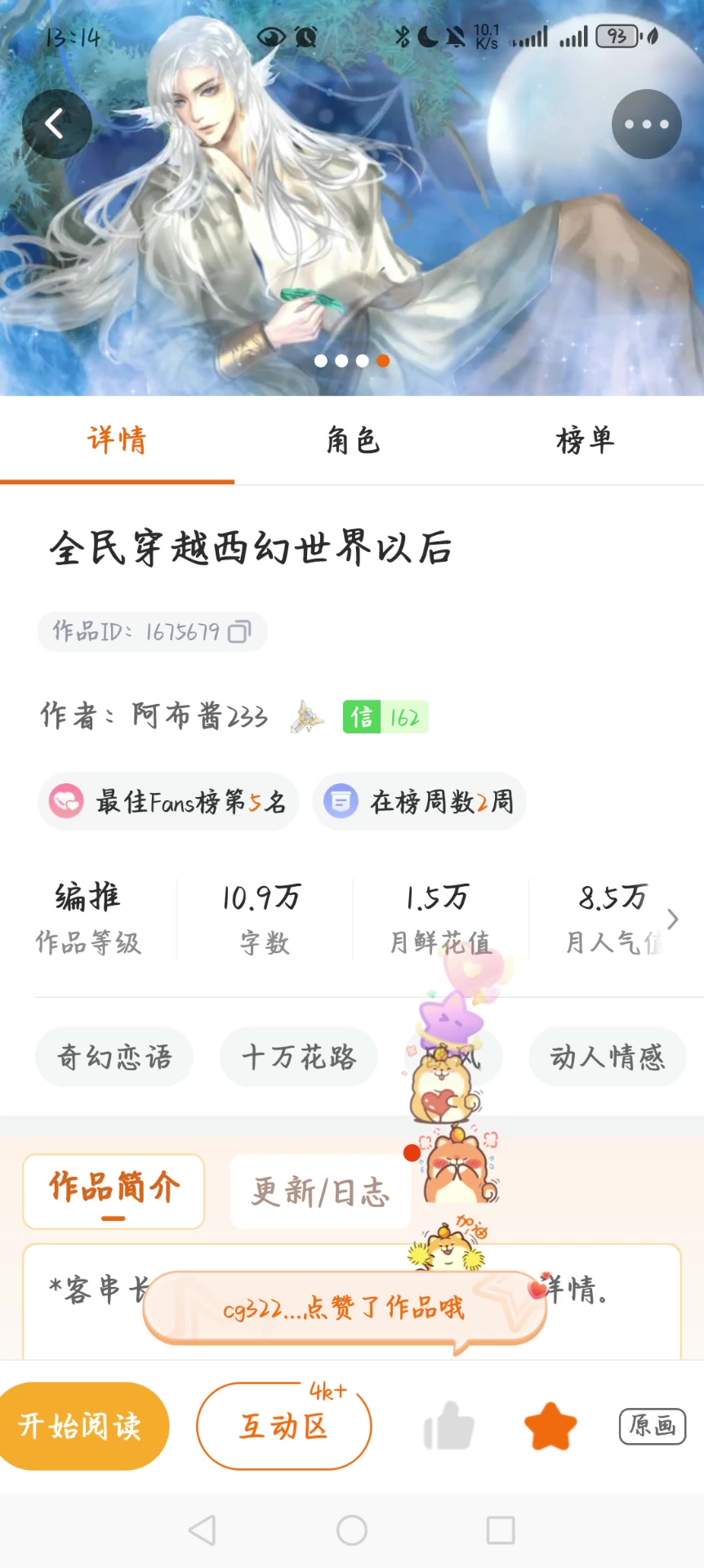
Task: Switch to the 角色 tab
Action: [352, 441]
